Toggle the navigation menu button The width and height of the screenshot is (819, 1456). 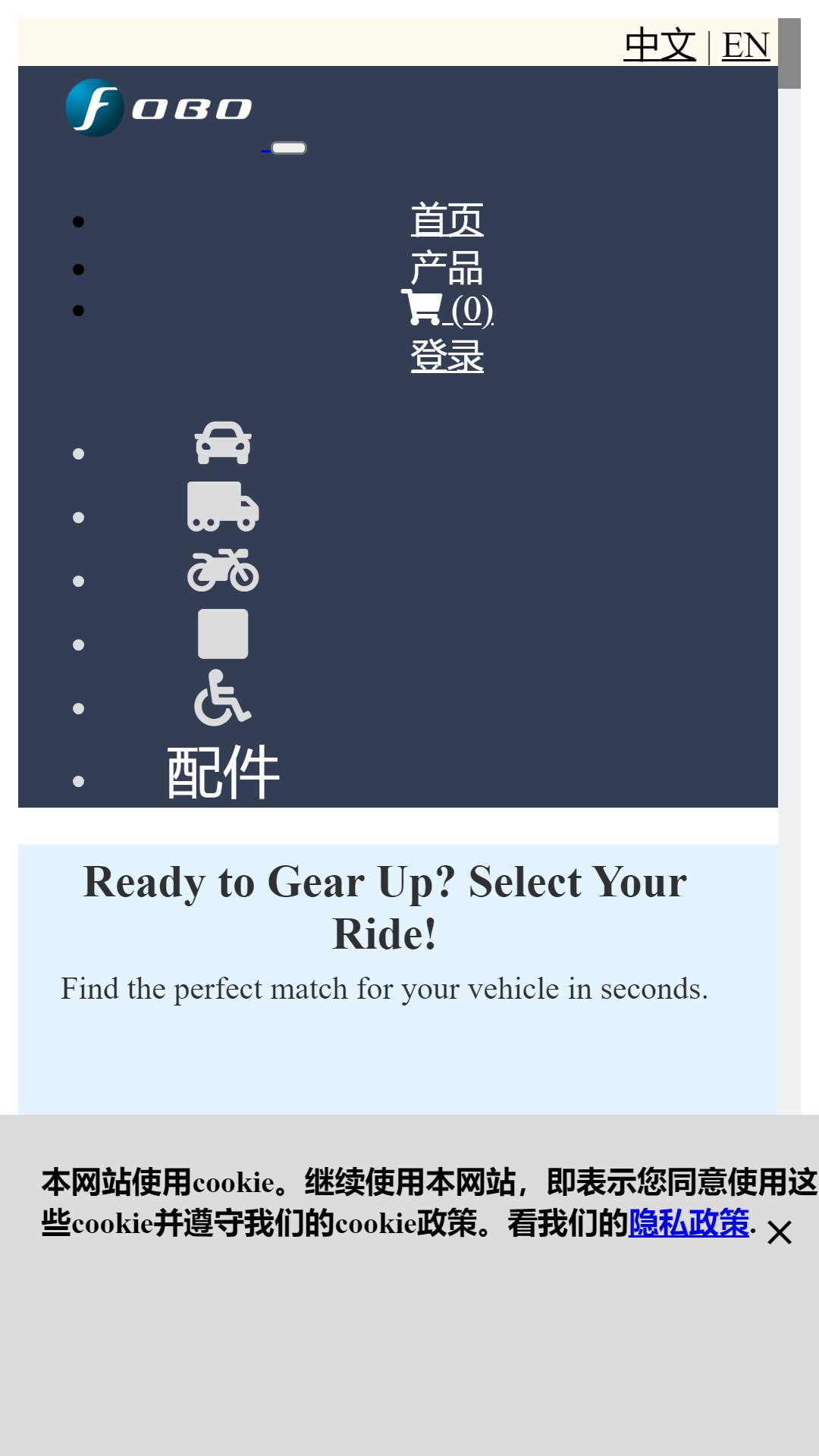pyautogui.click(x=289, y=148)
